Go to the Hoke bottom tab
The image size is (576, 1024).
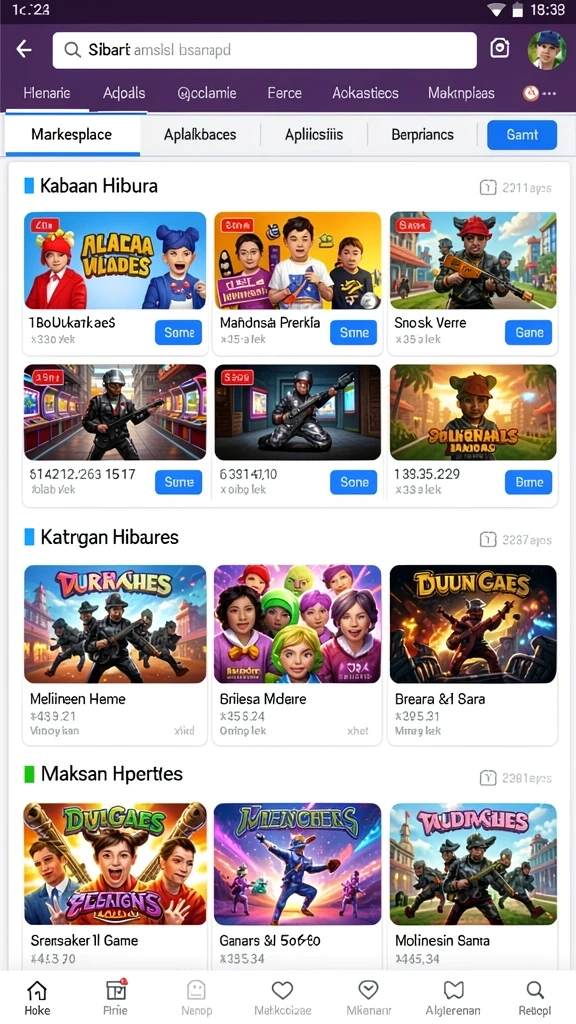pos(37,998)
